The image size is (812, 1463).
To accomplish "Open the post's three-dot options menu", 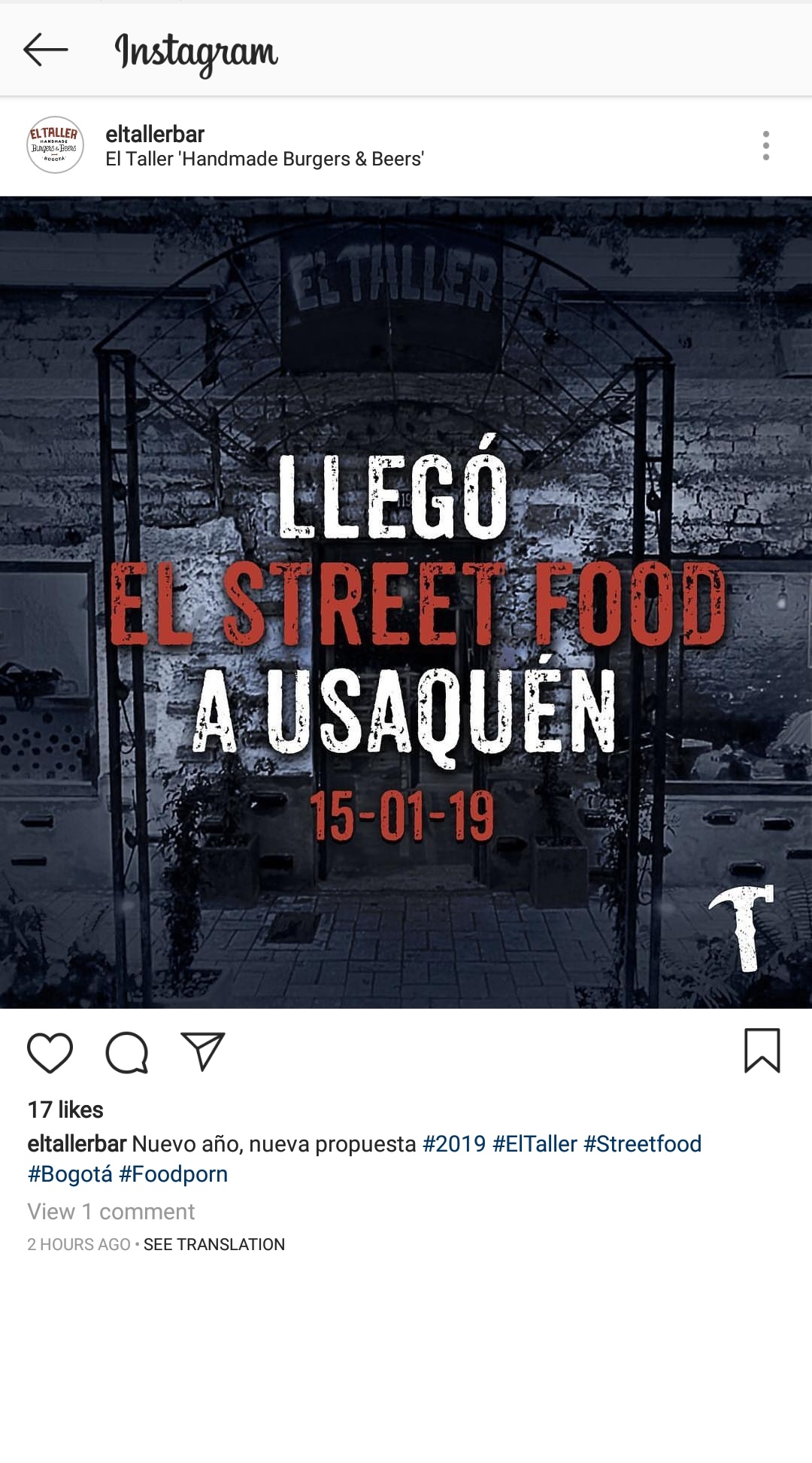I will click(x=765, y=145).
